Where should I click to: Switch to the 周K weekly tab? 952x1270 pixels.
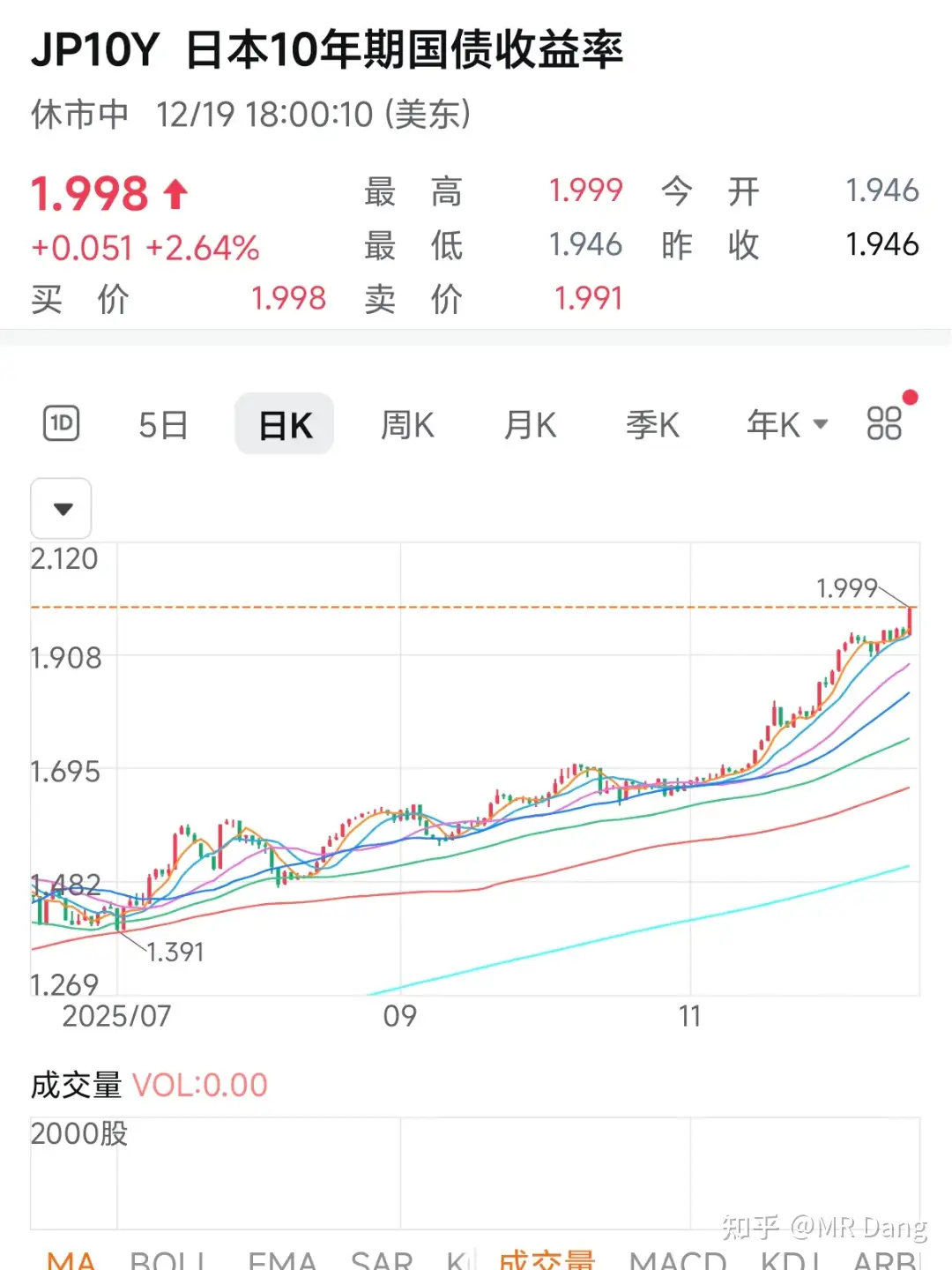tap(406, 424)
